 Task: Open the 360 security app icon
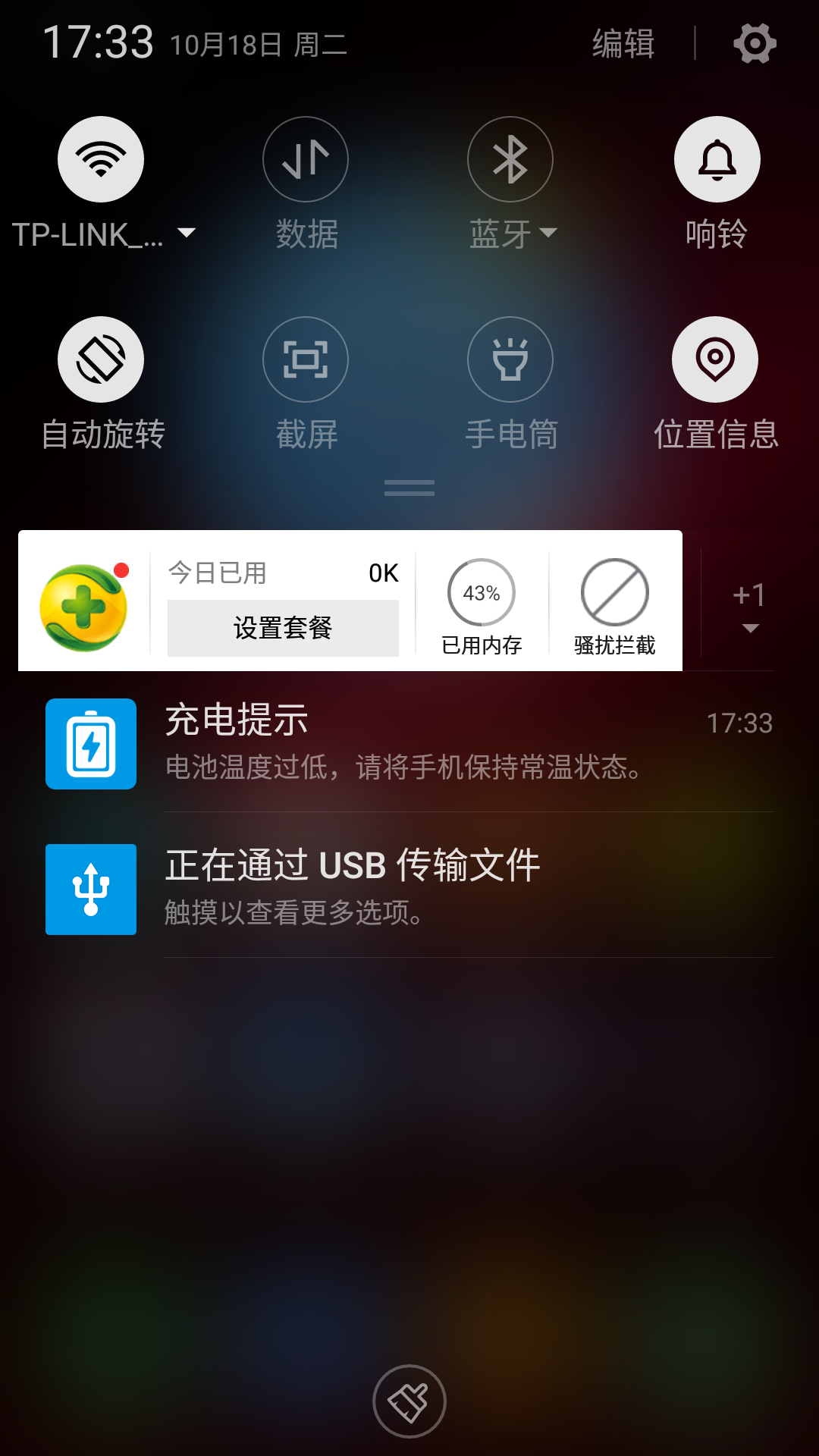(83, 607)
